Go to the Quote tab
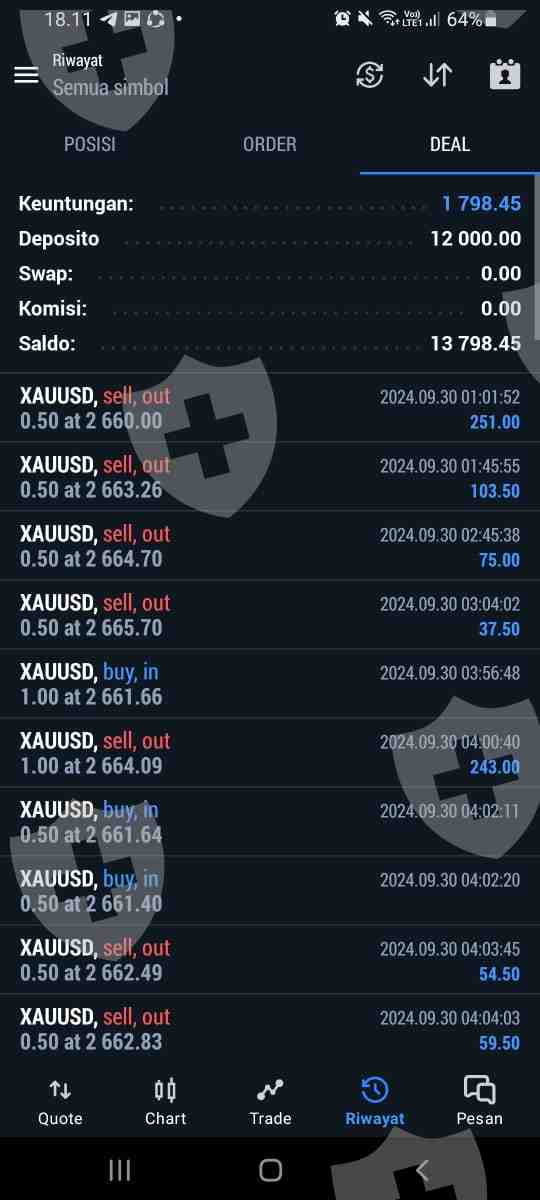 coord(60,1102)
